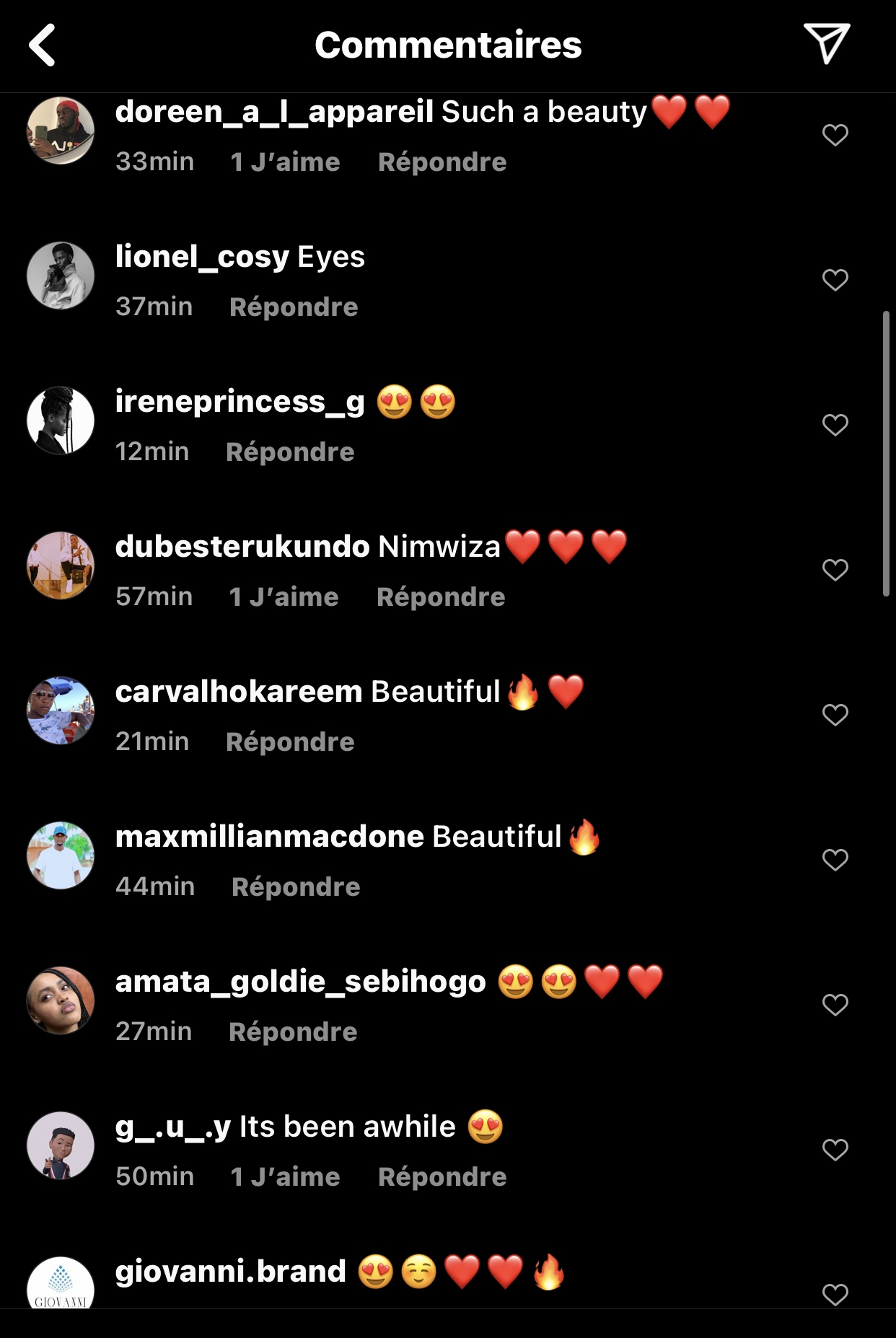This screenshot has width=896, height=1338.
Task: Like g_.u_.y's comment
Action: pyautogui.click(x=835, y=1150)
